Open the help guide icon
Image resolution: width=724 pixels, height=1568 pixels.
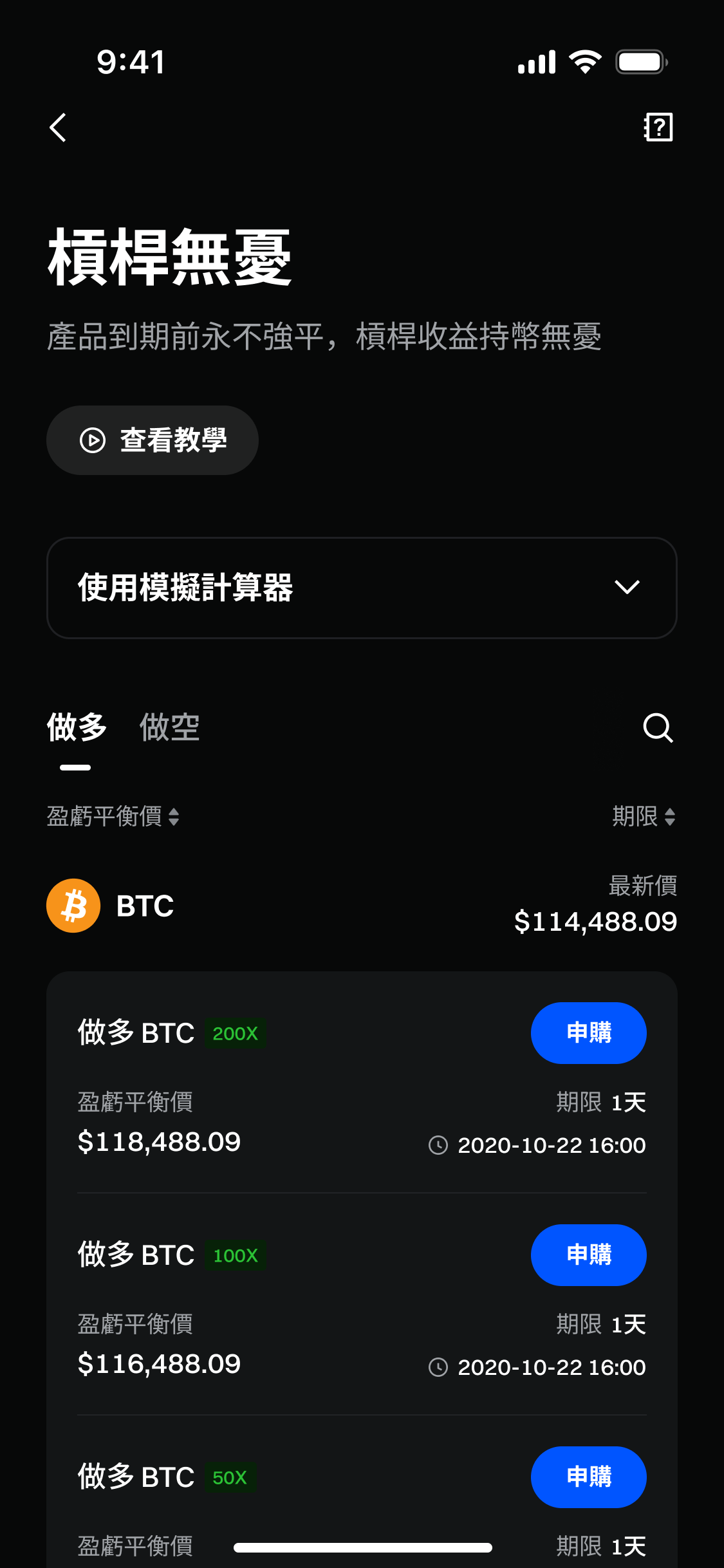[x=658, y=127]
